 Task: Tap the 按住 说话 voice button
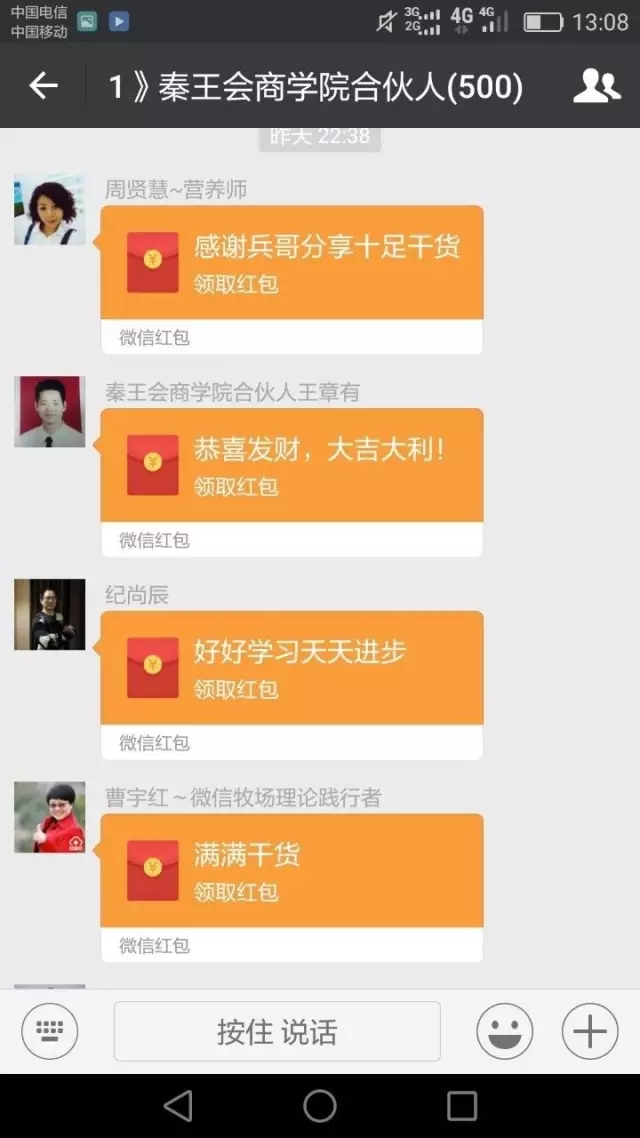[277, 1031]
